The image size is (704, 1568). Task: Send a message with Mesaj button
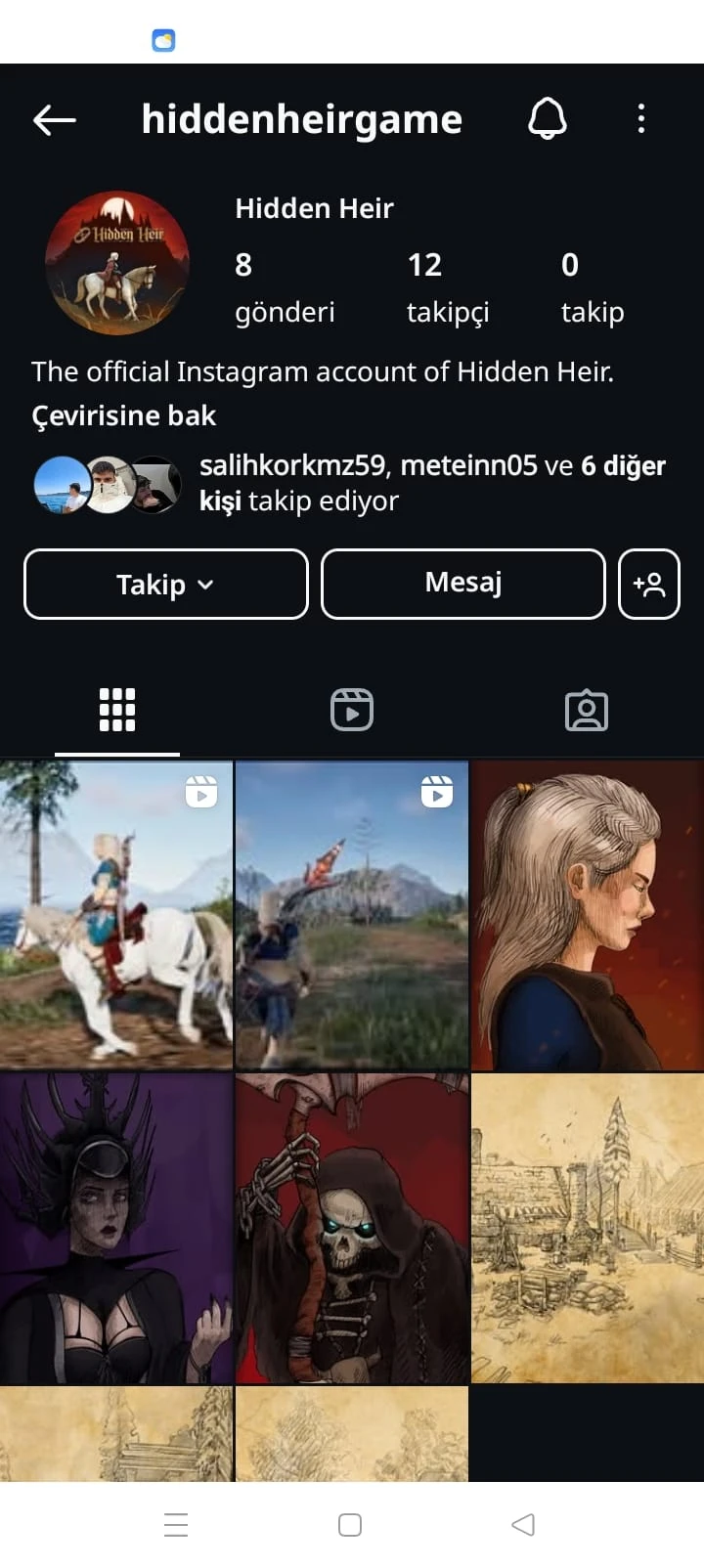pos(463,584)
